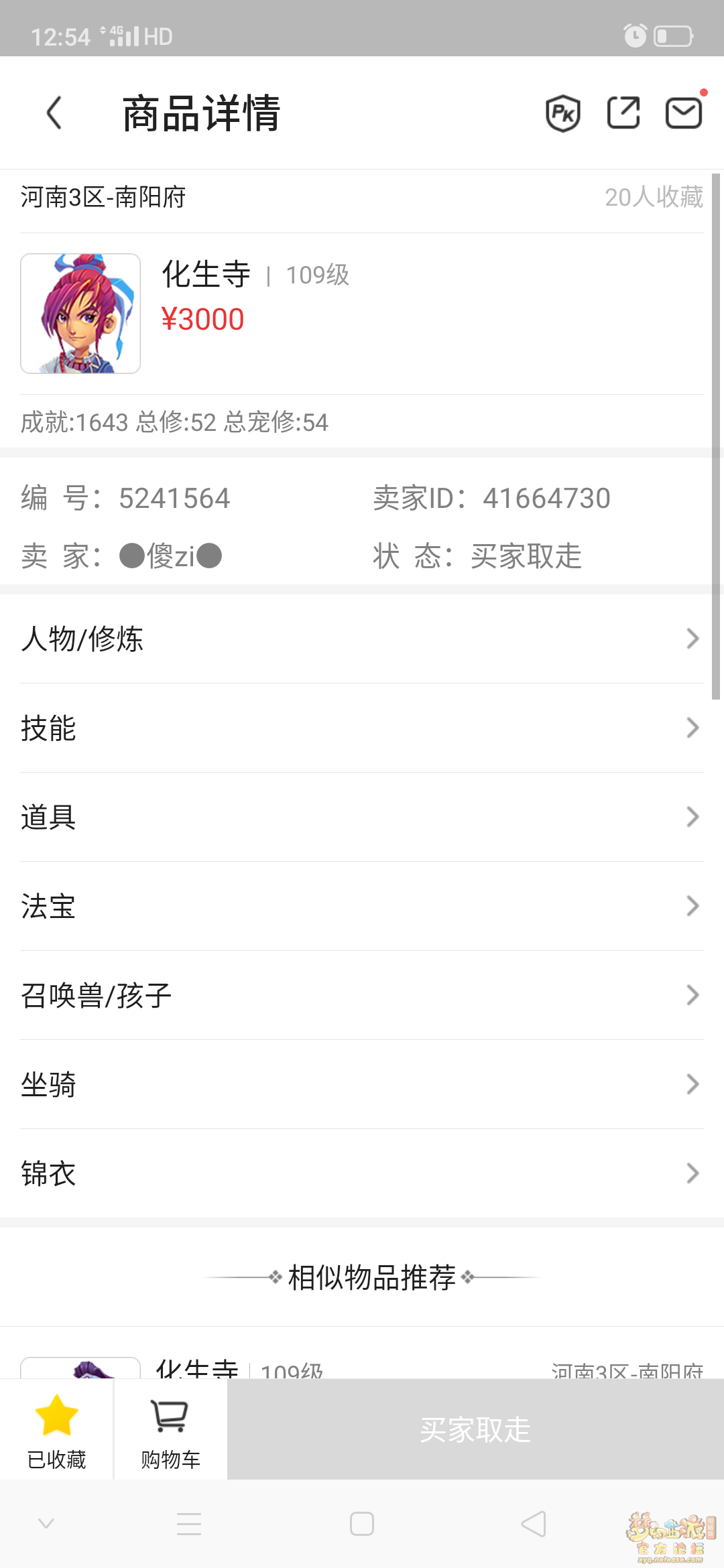Open the 锦衣 section

point(362,1173)
